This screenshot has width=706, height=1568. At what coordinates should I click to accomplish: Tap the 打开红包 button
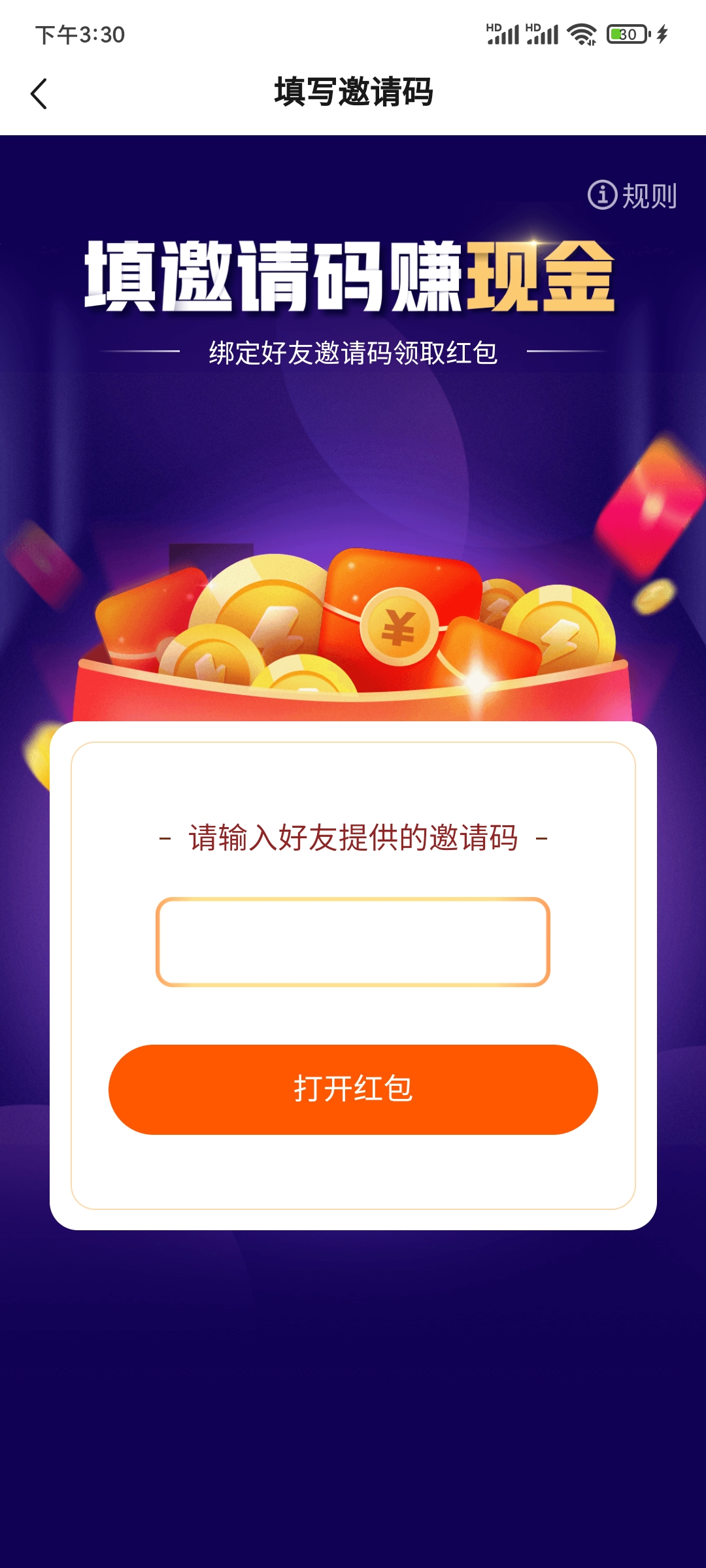coord(353,1089)
